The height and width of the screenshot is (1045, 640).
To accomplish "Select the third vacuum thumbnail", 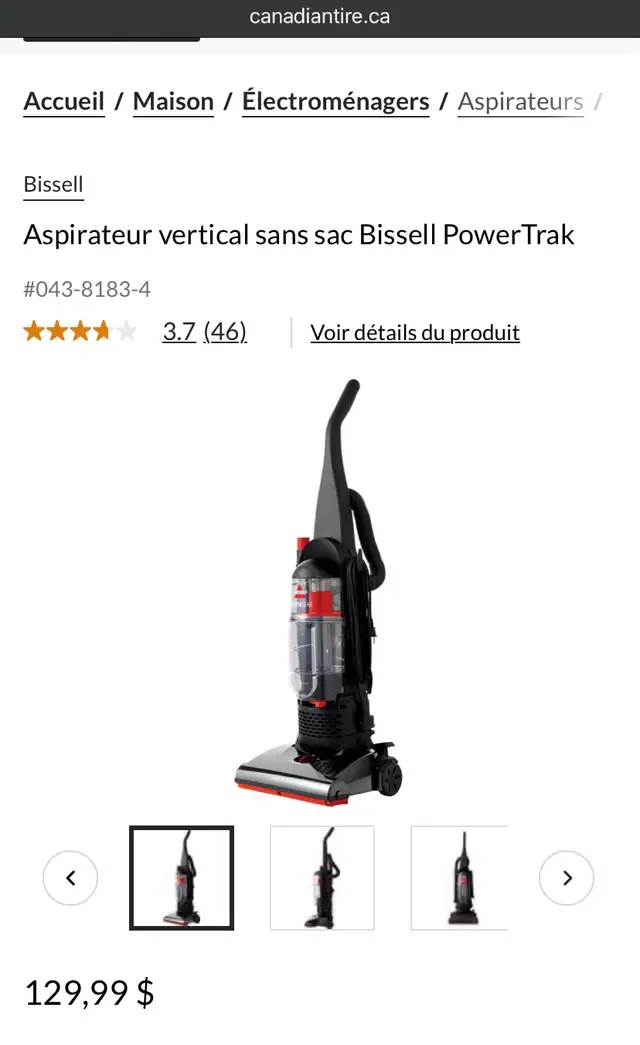I will (460, 878).
